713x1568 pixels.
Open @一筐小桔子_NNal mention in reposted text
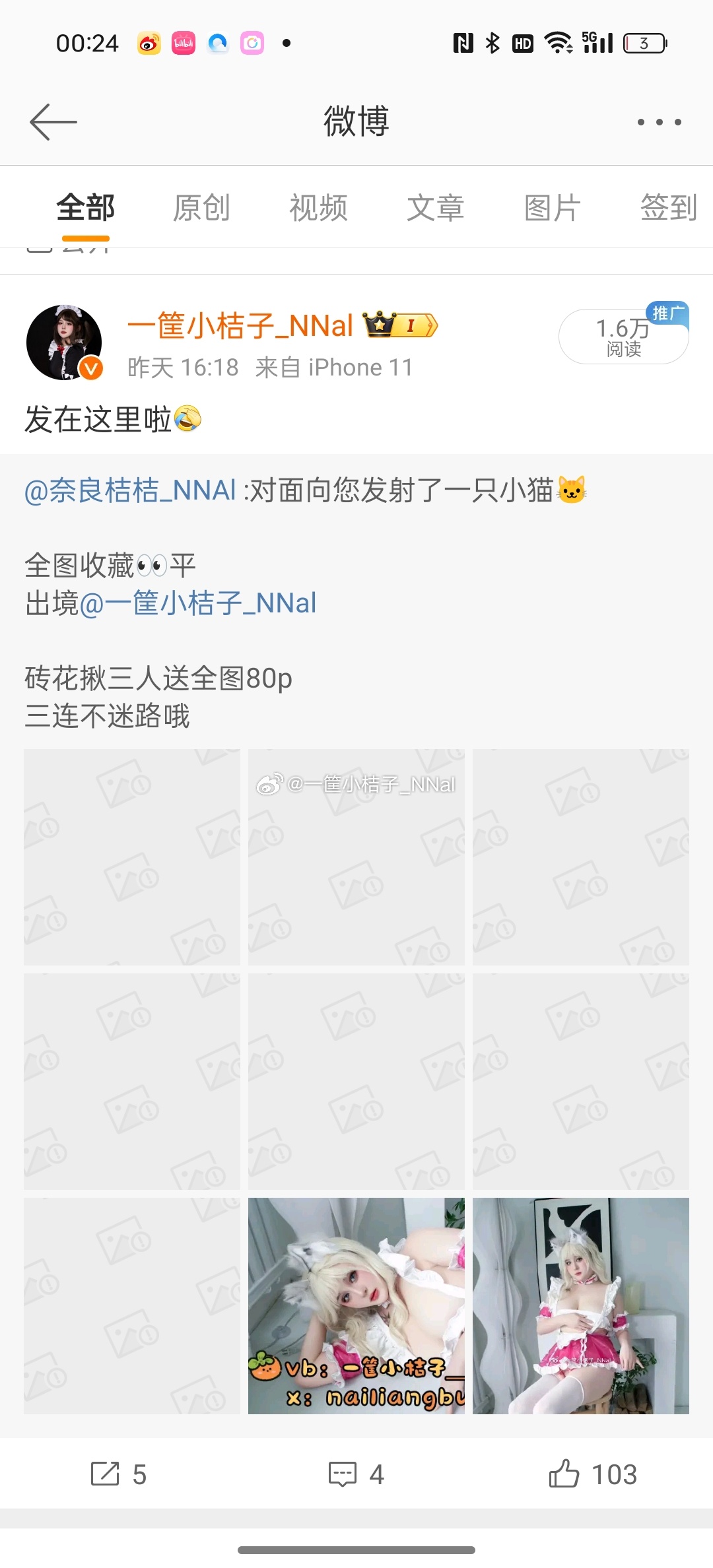click(x=198, y=603)
